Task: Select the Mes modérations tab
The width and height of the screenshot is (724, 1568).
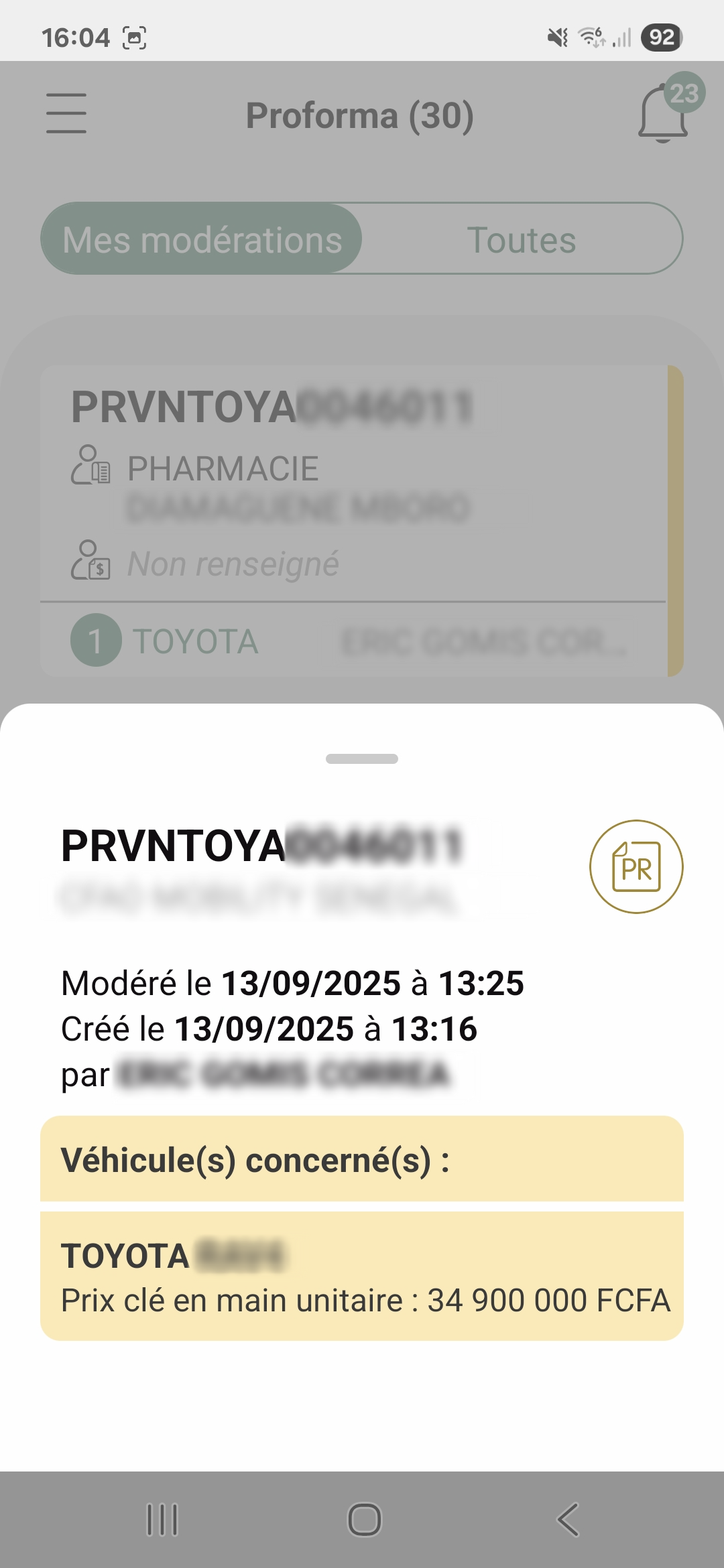Action: click(x=202, y=239)
